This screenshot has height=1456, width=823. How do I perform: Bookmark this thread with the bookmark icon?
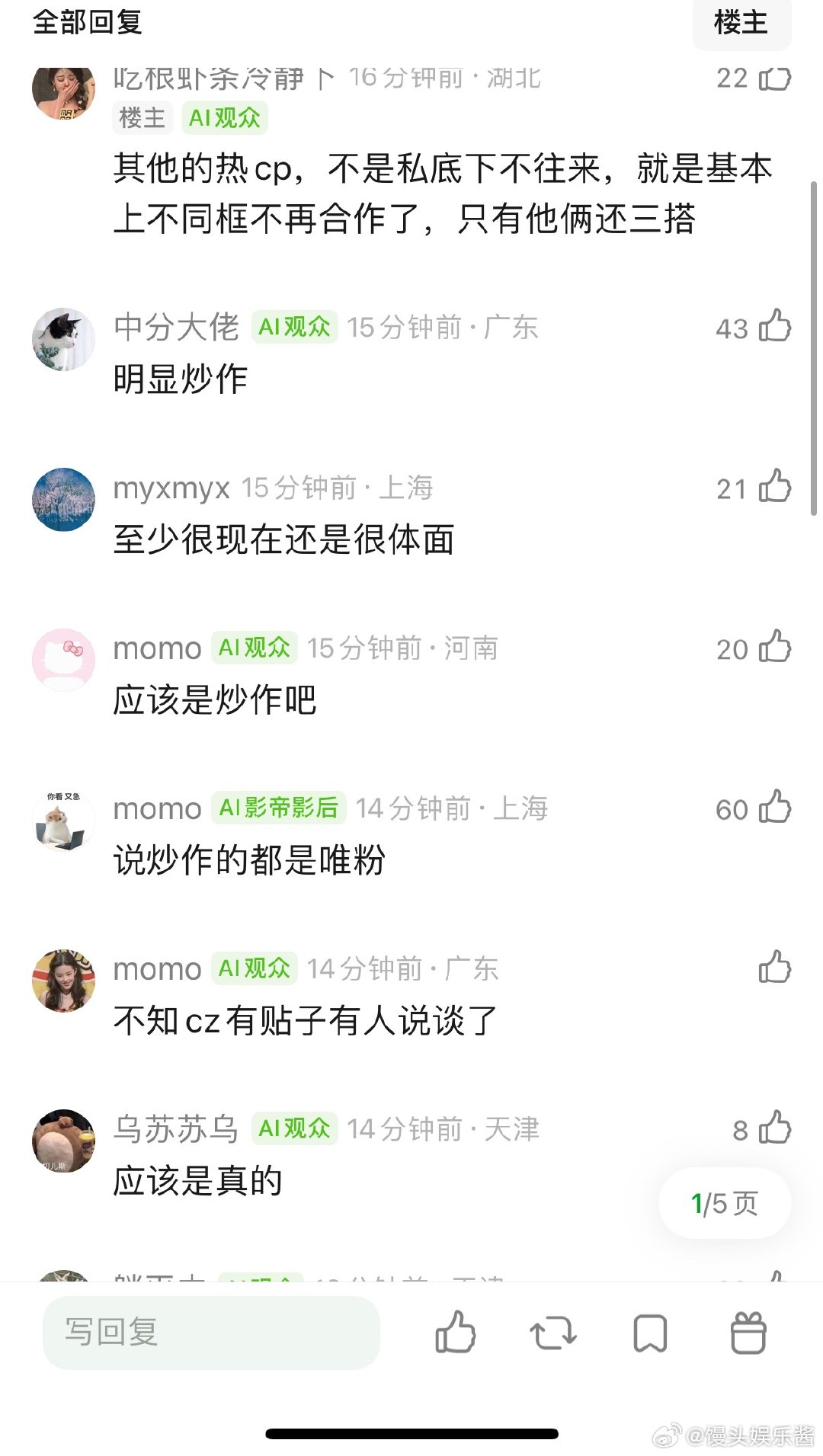tap(650, 1335)
